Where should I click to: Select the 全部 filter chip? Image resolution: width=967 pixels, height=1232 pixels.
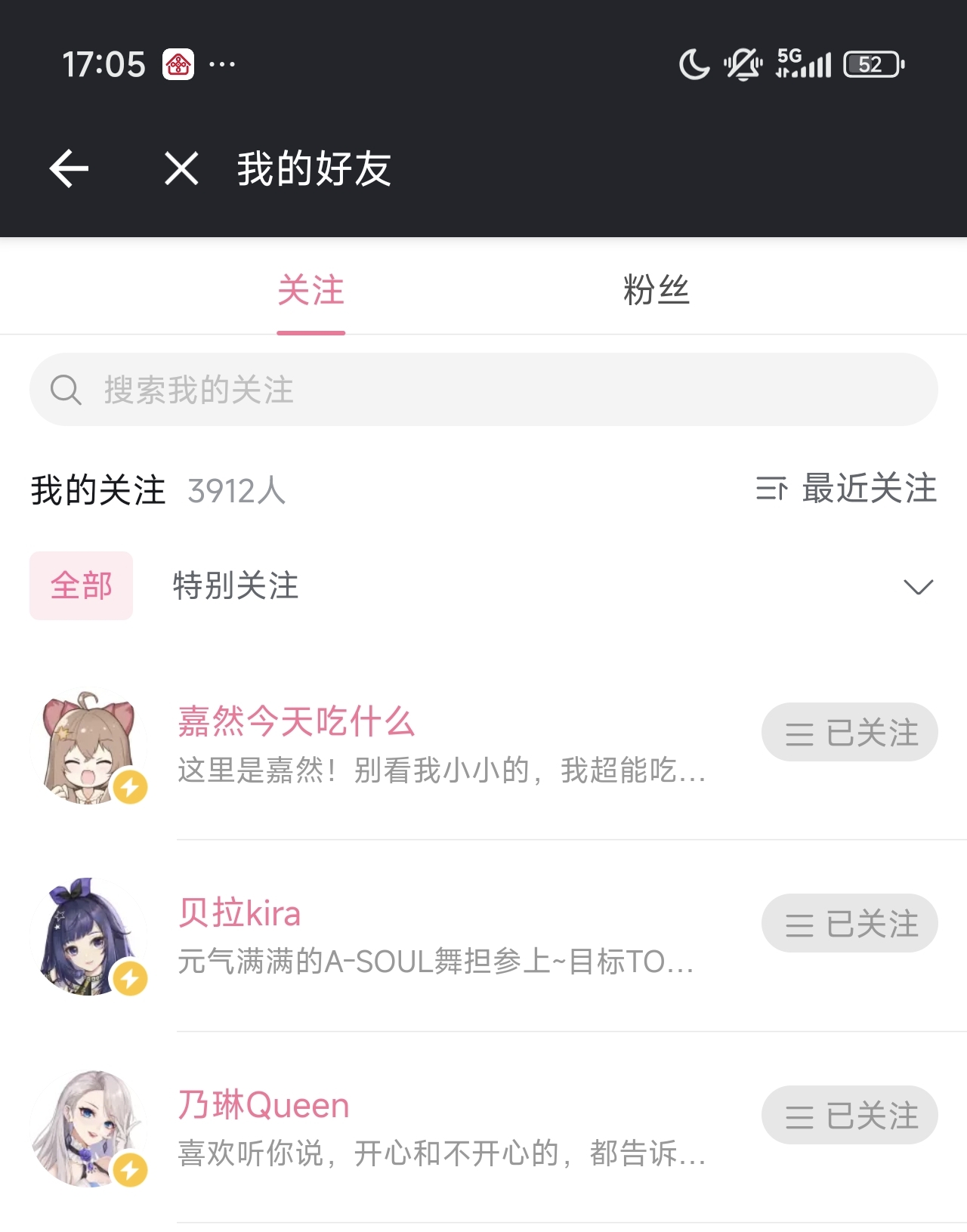point(81,586)
